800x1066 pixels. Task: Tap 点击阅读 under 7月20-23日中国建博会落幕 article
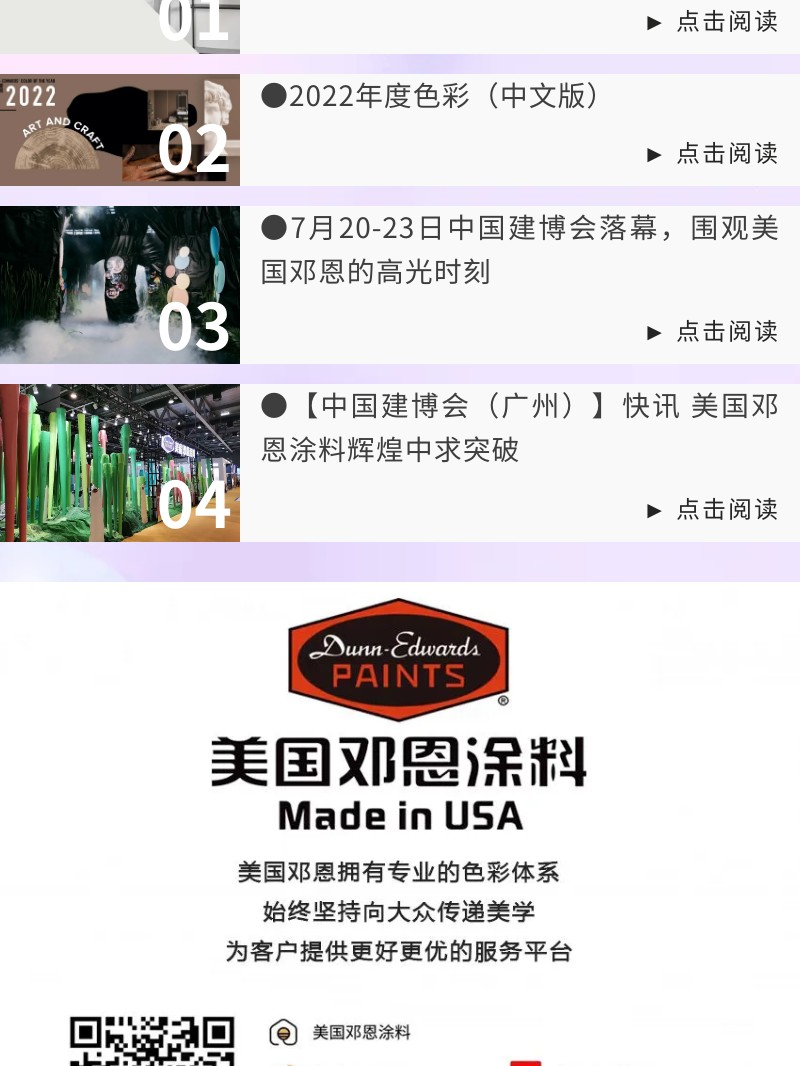[712, 331]
